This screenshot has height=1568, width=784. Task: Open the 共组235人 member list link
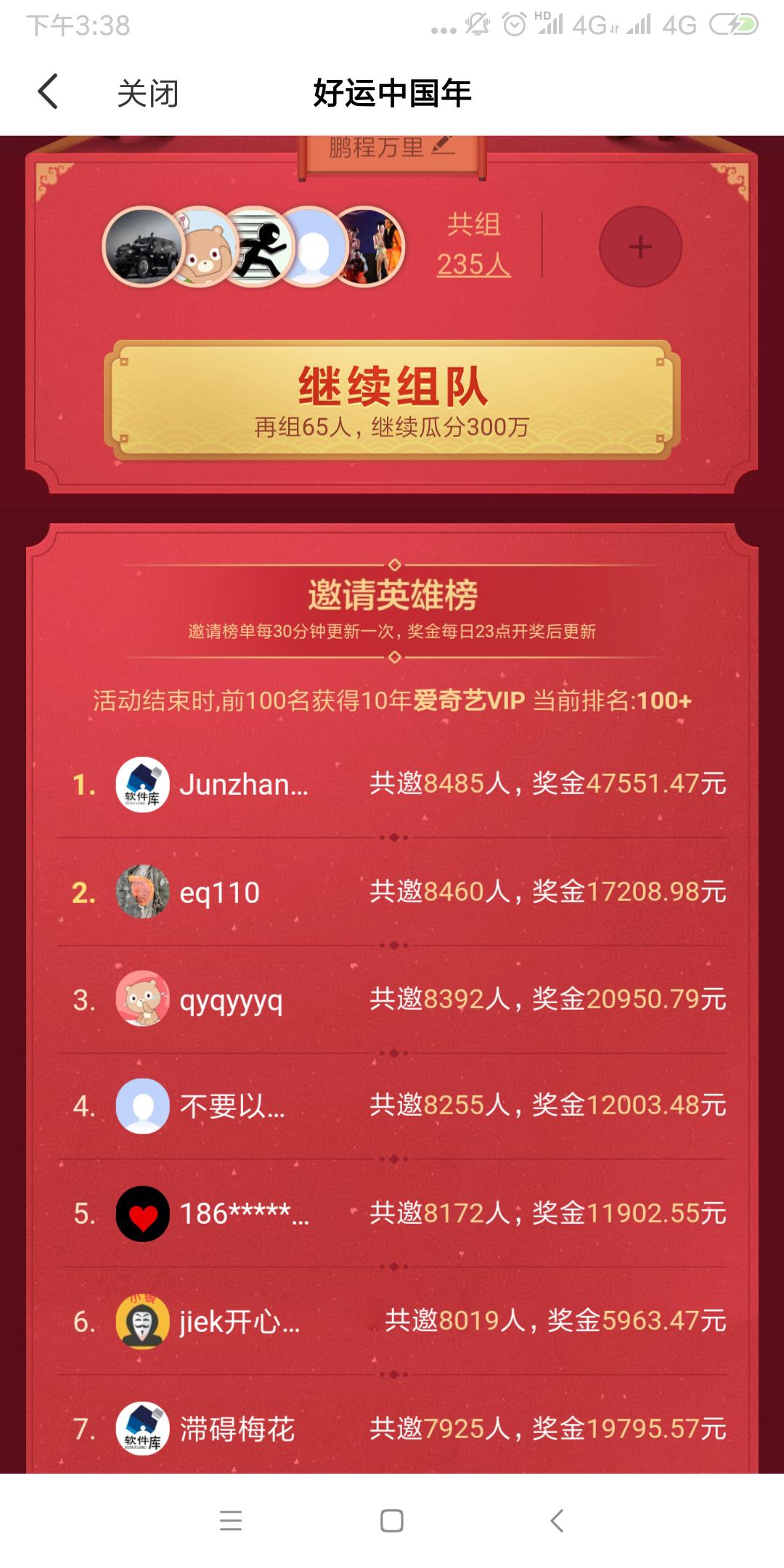[x=473, y=245]
